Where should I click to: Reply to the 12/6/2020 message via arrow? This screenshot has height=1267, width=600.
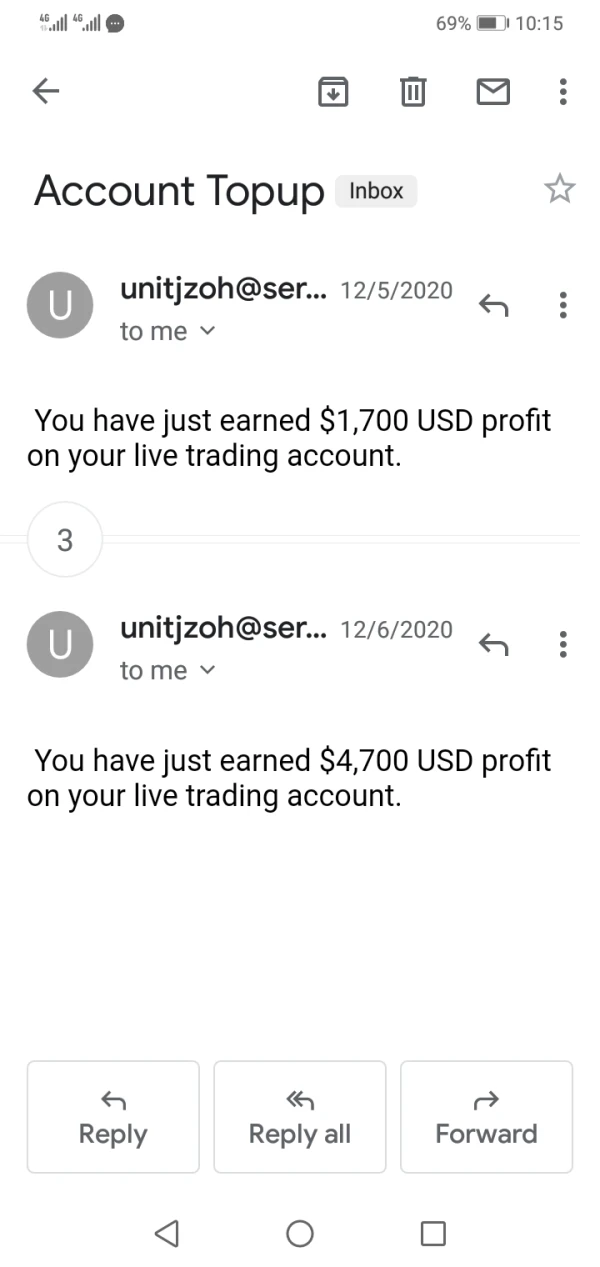pyautogui.click(x=493, y=645)
